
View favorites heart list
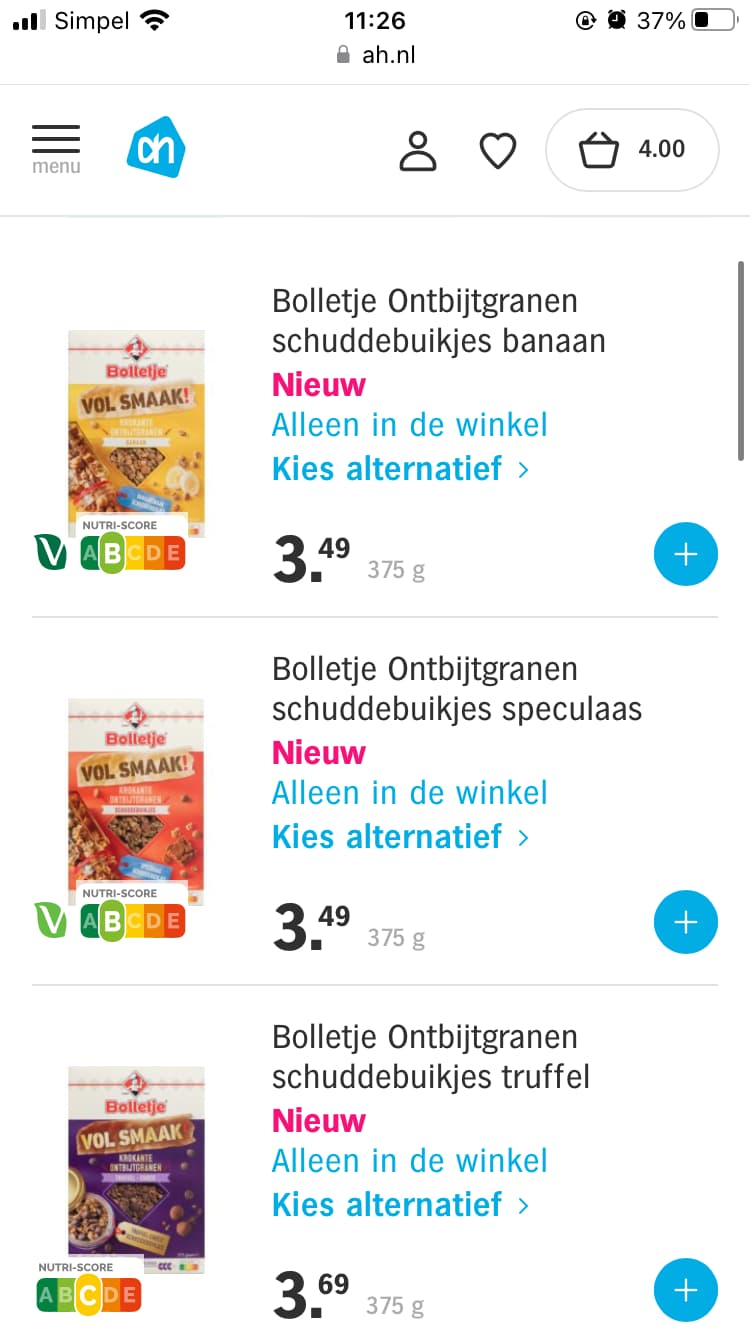498,150
